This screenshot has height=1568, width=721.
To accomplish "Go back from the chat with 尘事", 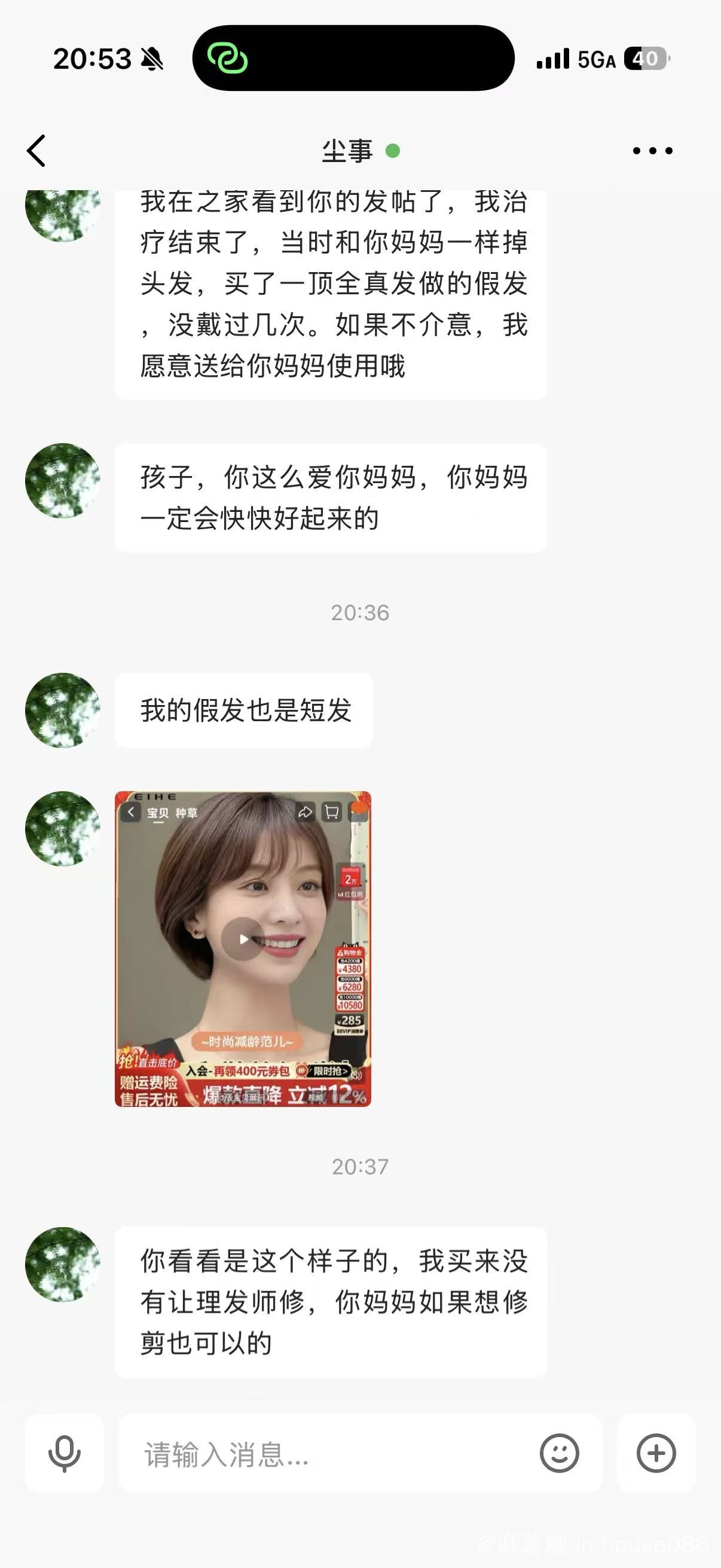I will coord(36,150).
